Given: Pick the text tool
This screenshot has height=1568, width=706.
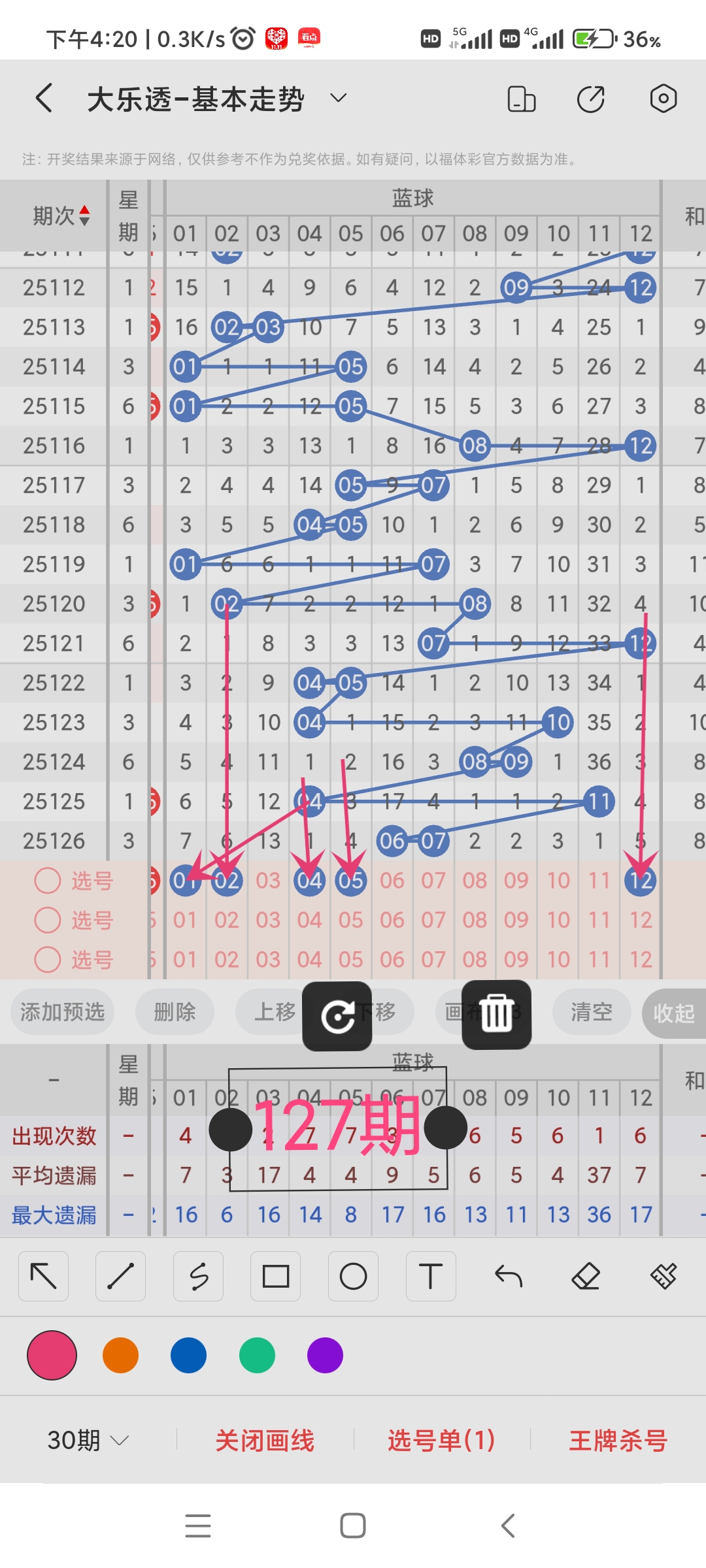Looking at the screenshot, I should (430, 1276).
